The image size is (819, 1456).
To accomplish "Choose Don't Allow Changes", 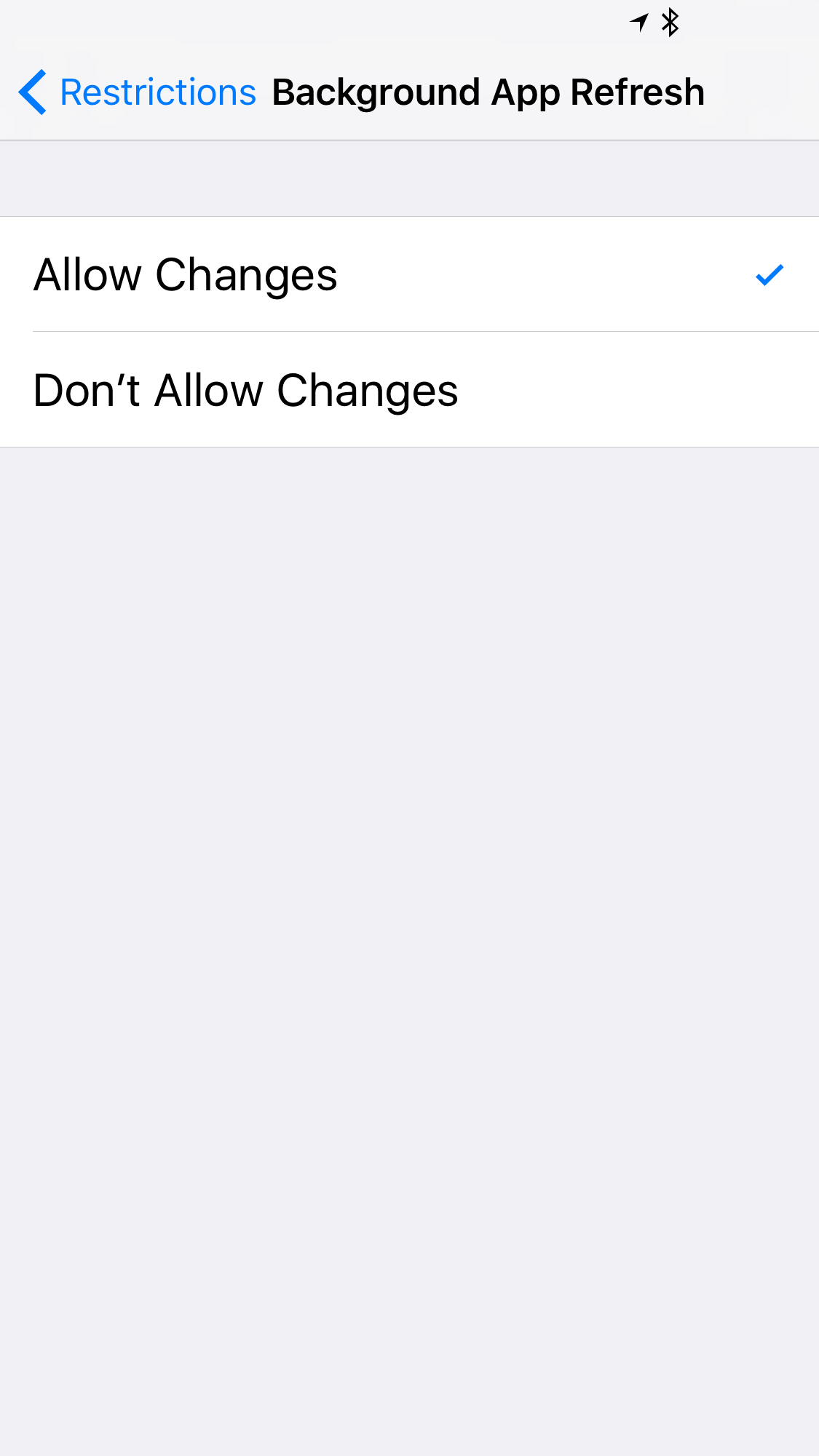I will point(408,390).
